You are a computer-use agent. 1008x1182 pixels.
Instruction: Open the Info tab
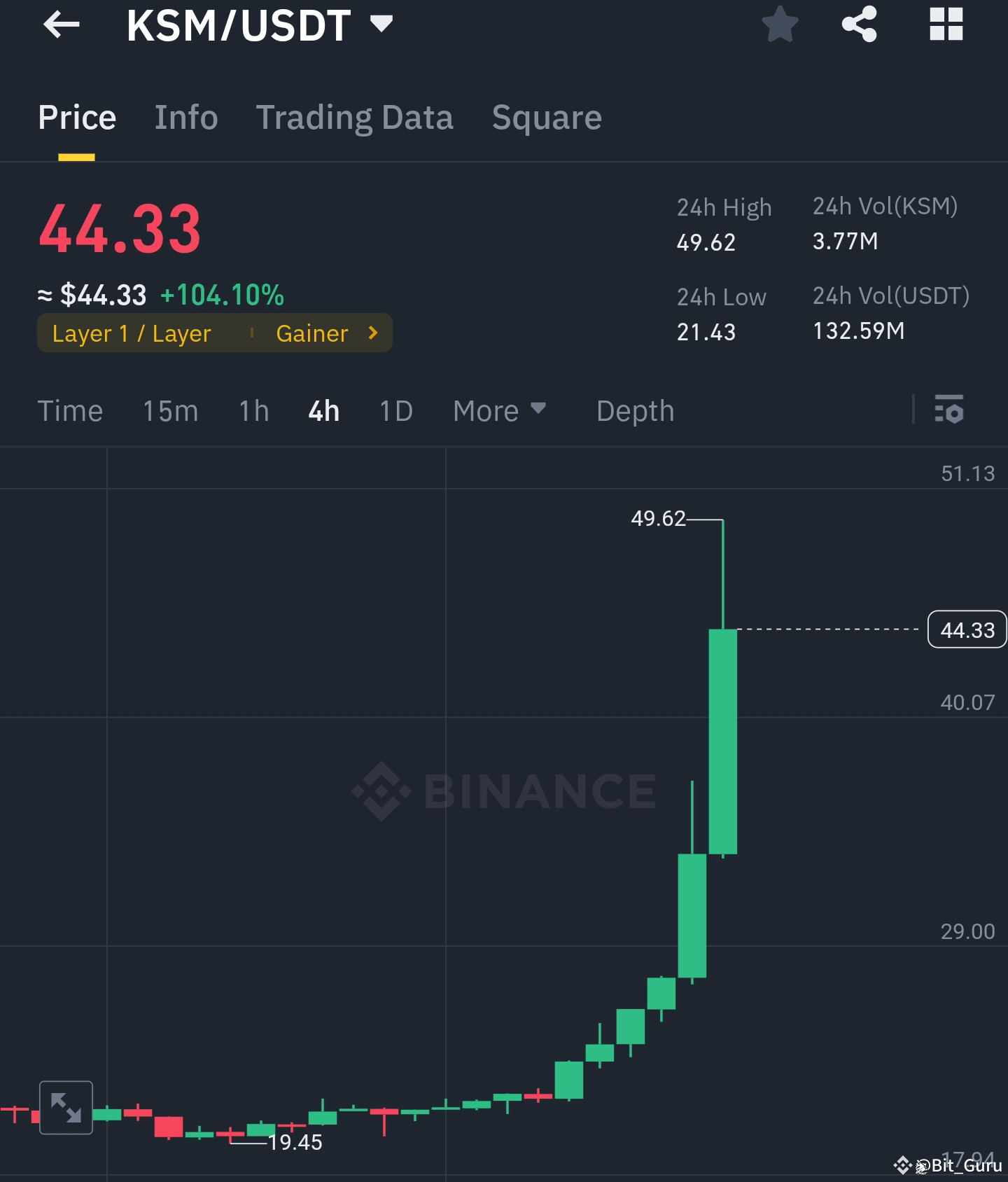click(185, 117)
